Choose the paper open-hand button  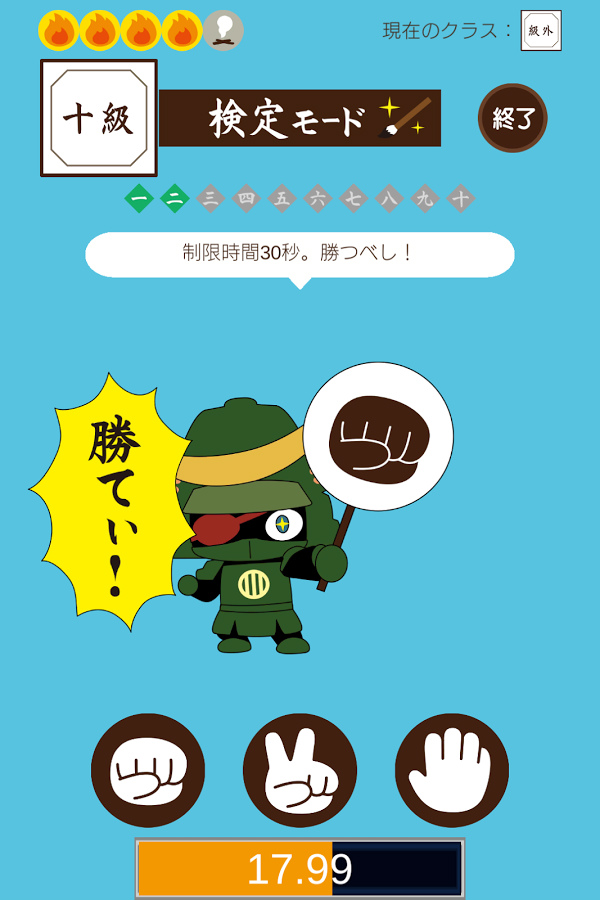452,770
